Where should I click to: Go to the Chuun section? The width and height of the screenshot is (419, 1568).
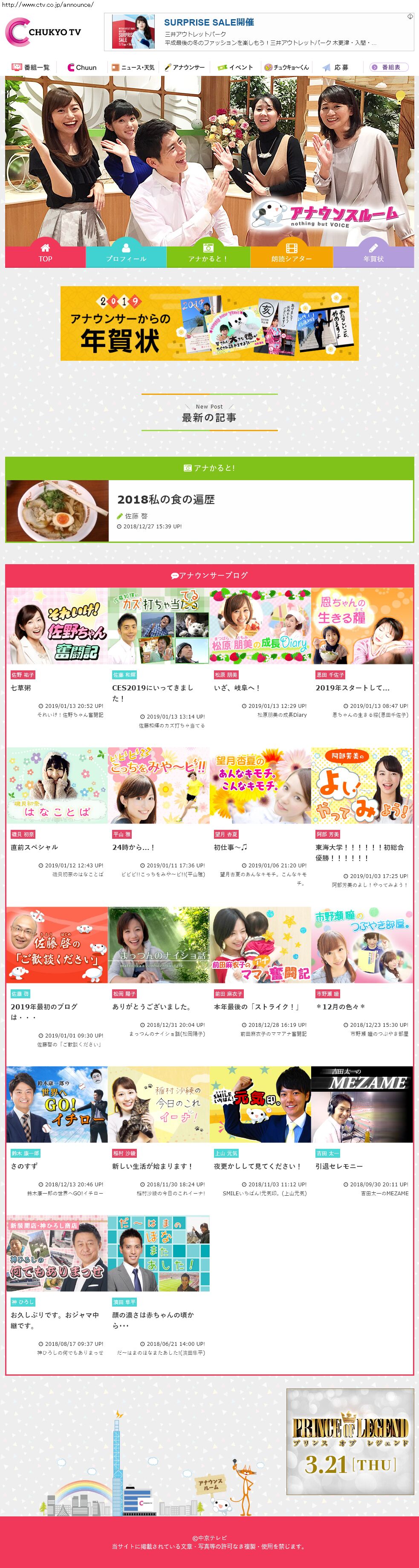point(82,67)
